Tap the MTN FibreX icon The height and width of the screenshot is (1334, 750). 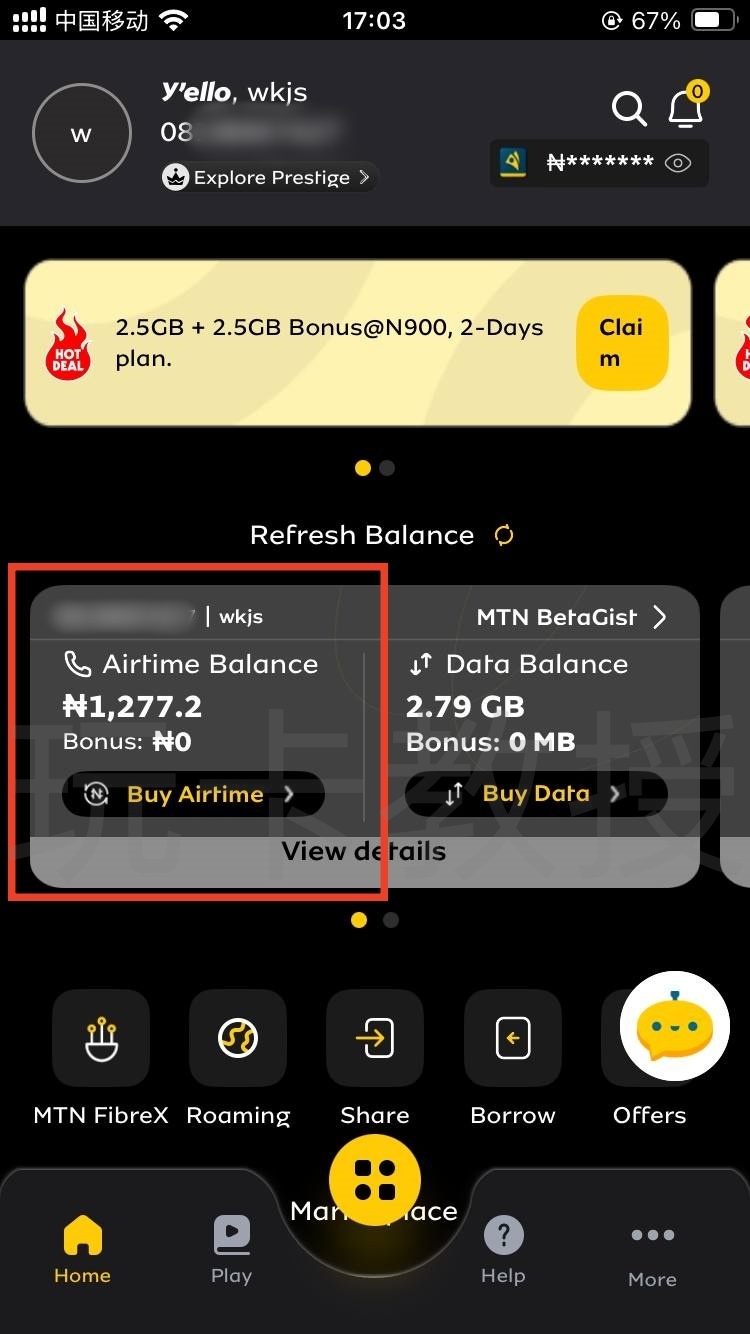[x=100, y=1037]
